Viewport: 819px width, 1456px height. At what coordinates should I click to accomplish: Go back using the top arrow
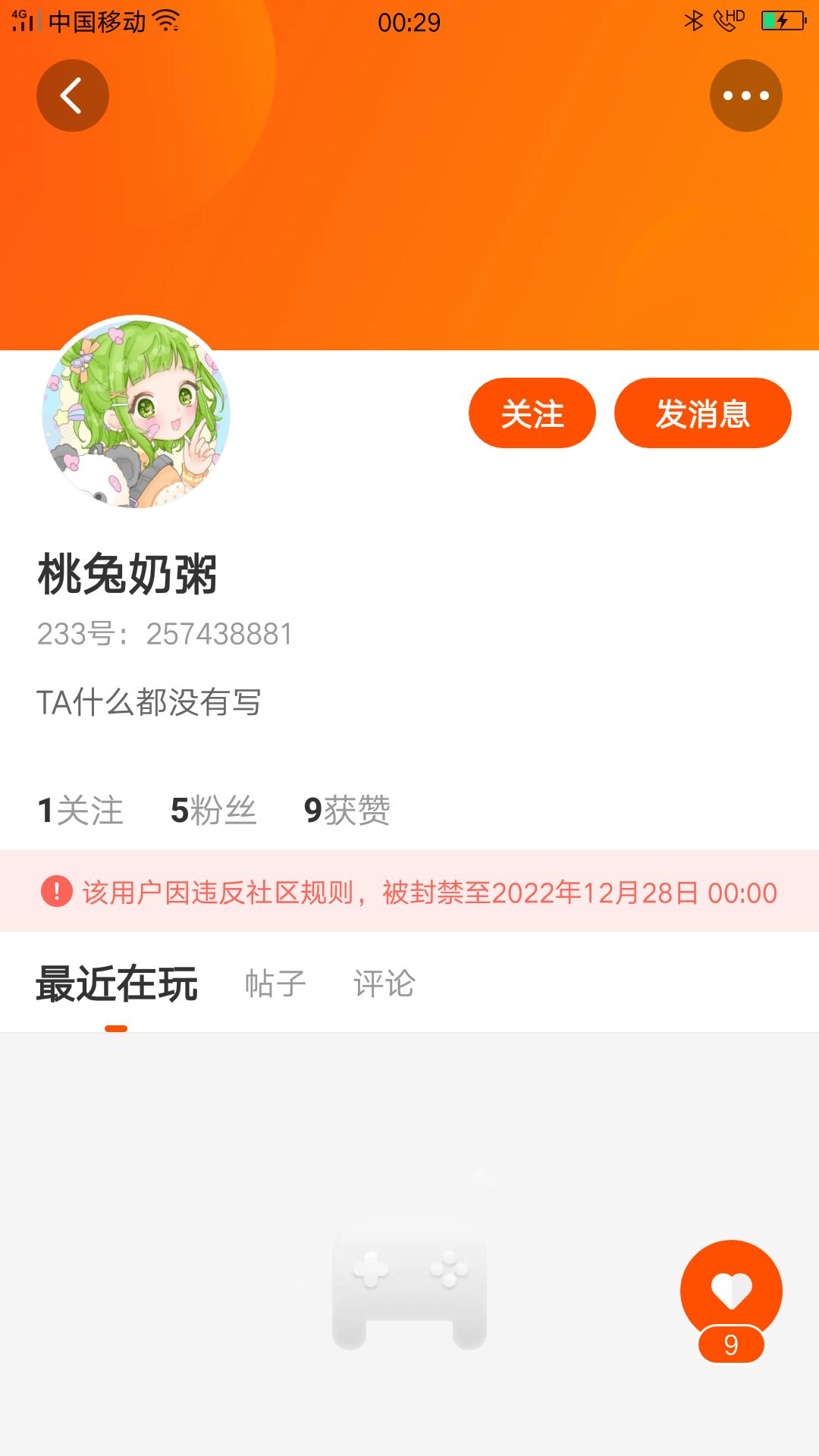point(73,96)
